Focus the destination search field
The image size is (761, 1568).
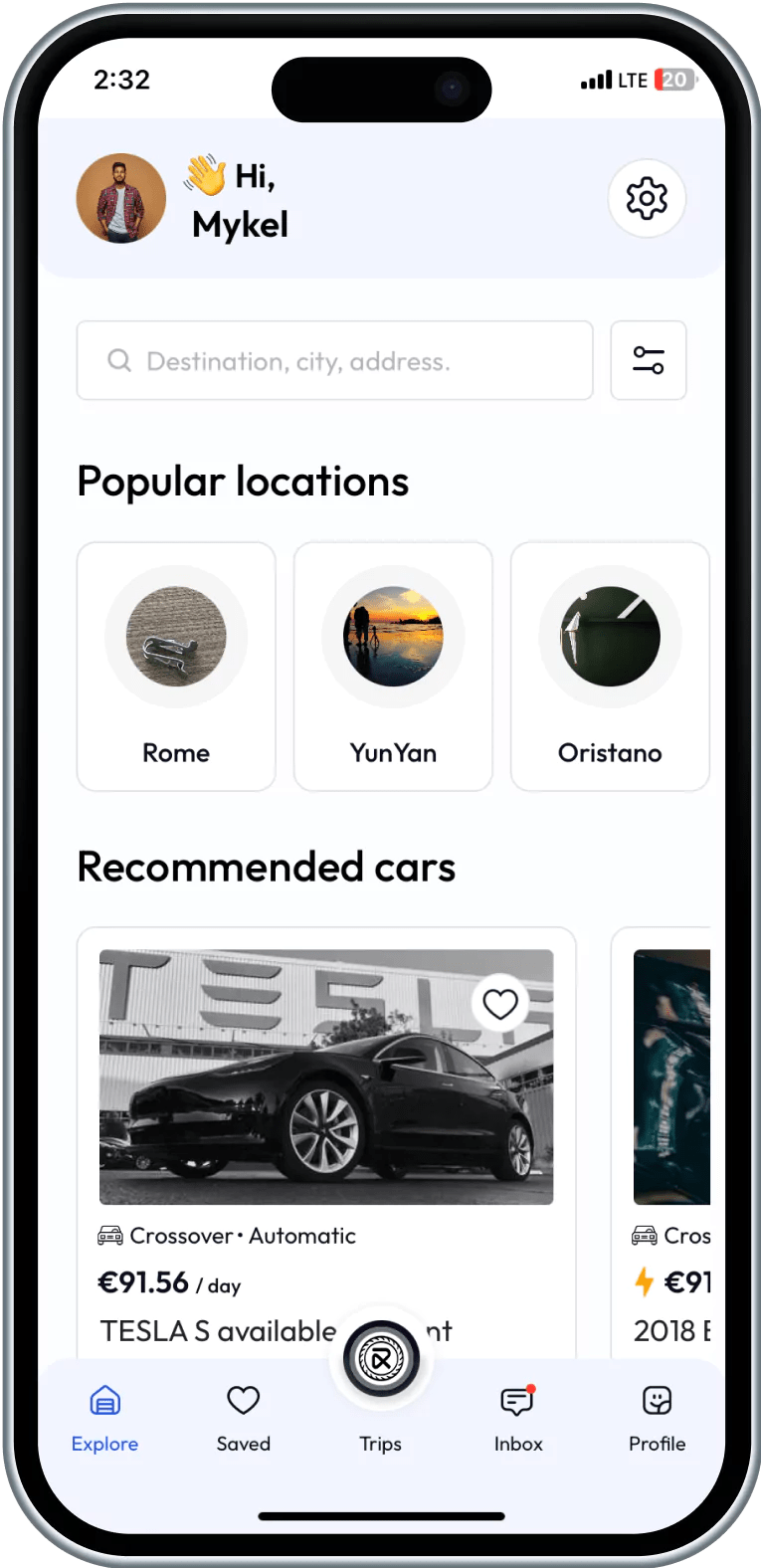pyautogui.click(x=335, y=361)
